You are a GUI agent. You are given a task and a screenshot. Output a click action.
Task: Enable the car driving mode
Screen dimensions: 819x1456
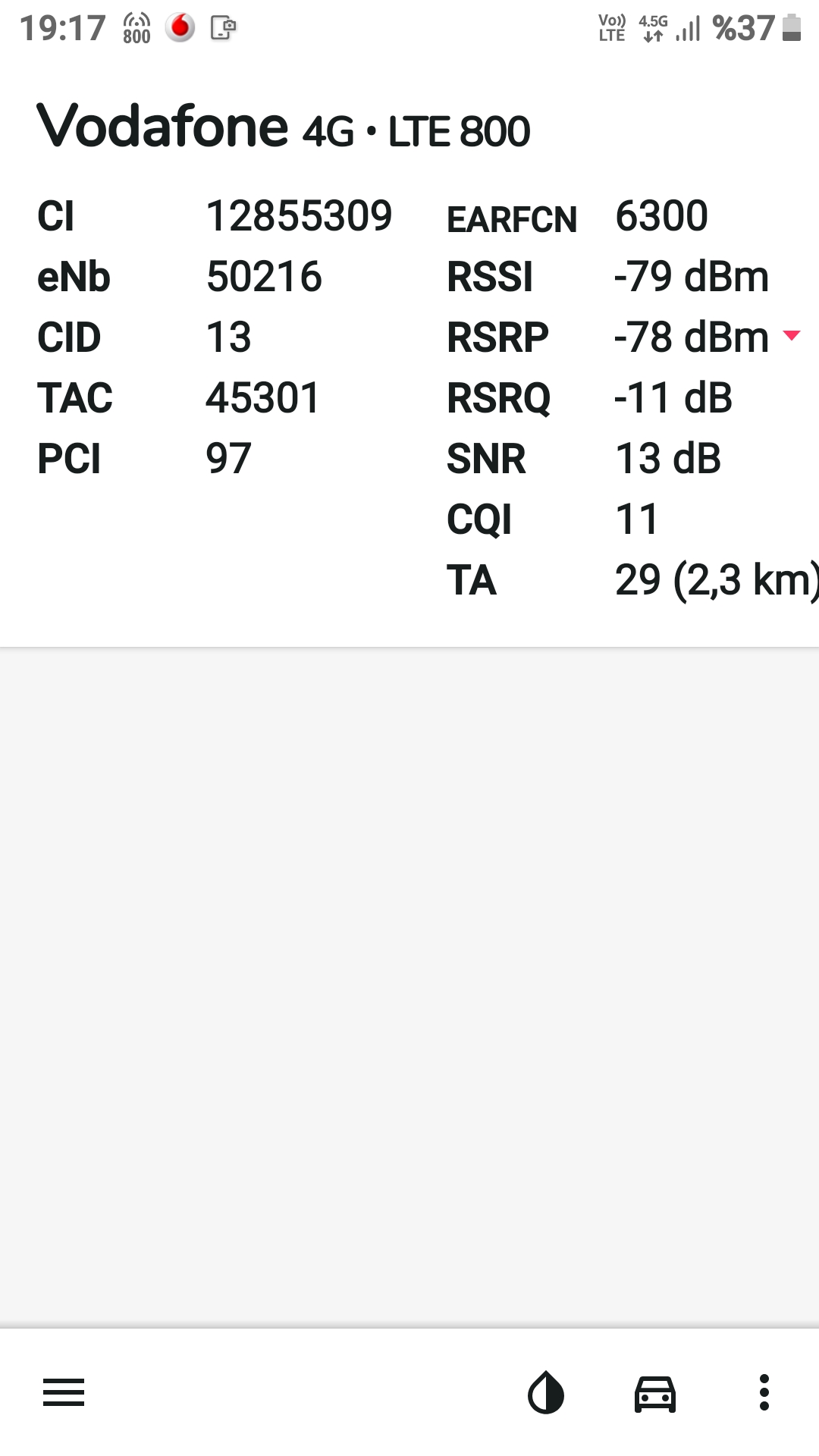click(655, 1394)
